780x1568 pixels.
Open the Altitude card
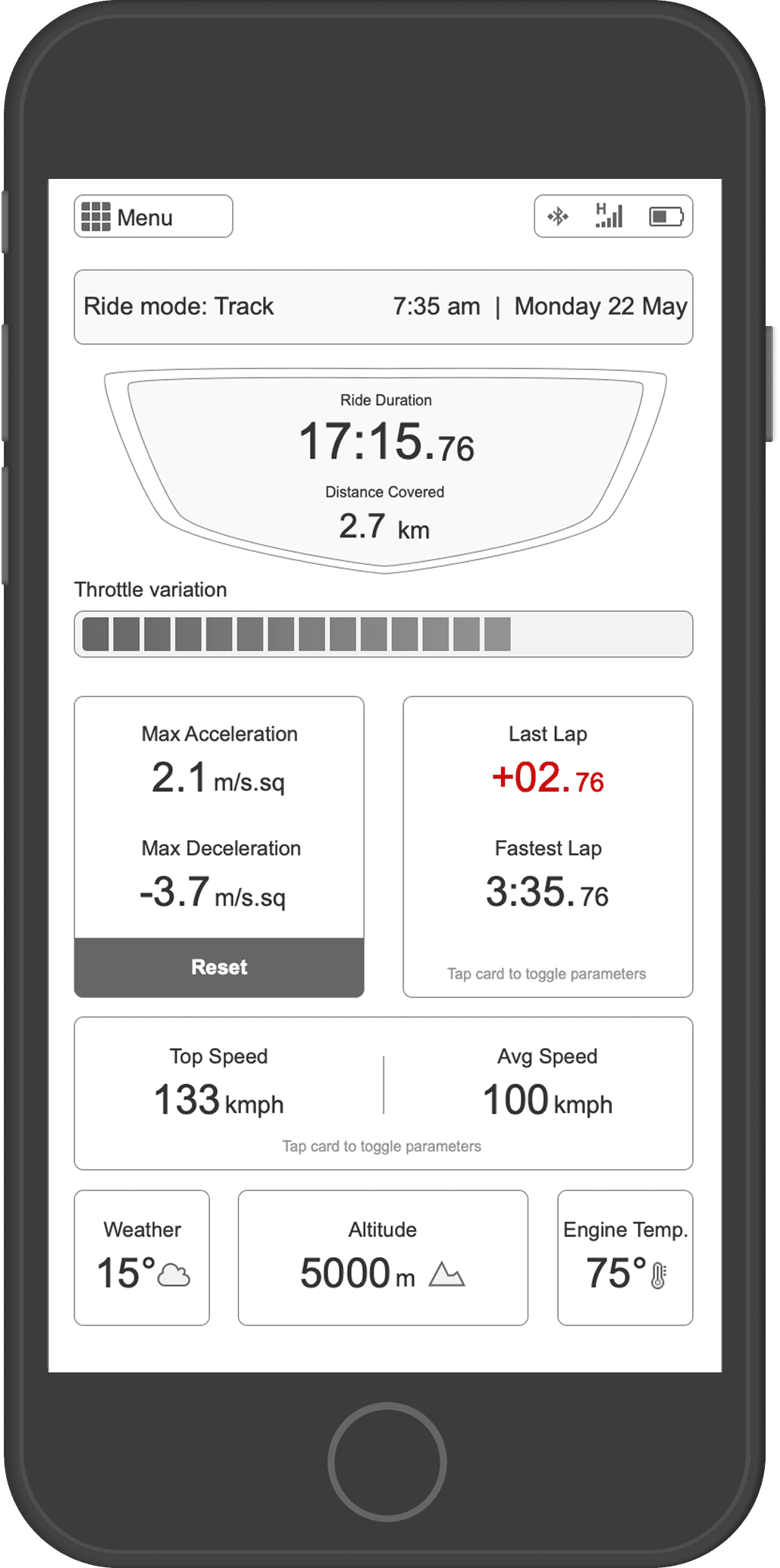tap(383, 1258)
